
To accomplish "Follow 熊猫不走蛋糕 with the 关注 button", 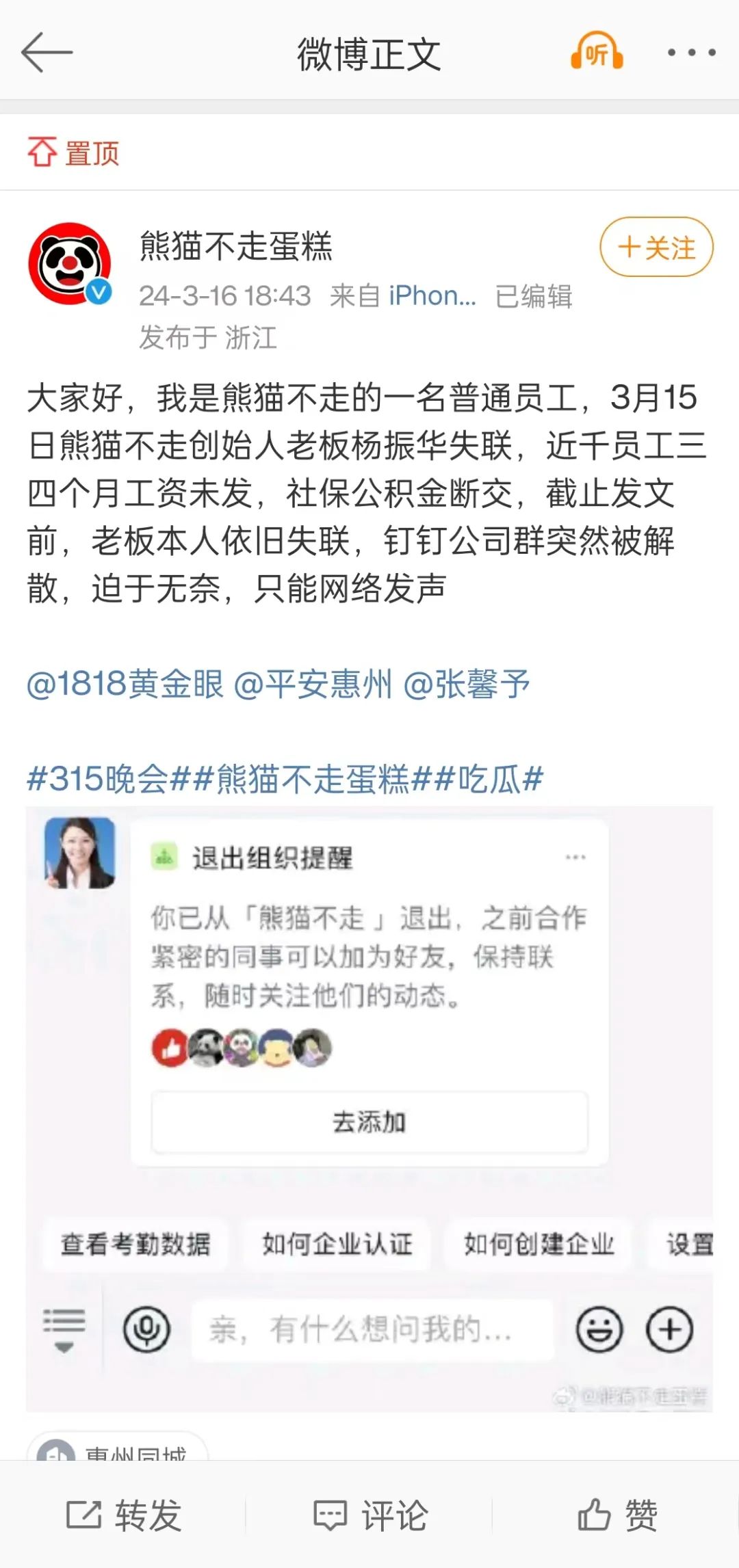I will click(x=656, y=247).
